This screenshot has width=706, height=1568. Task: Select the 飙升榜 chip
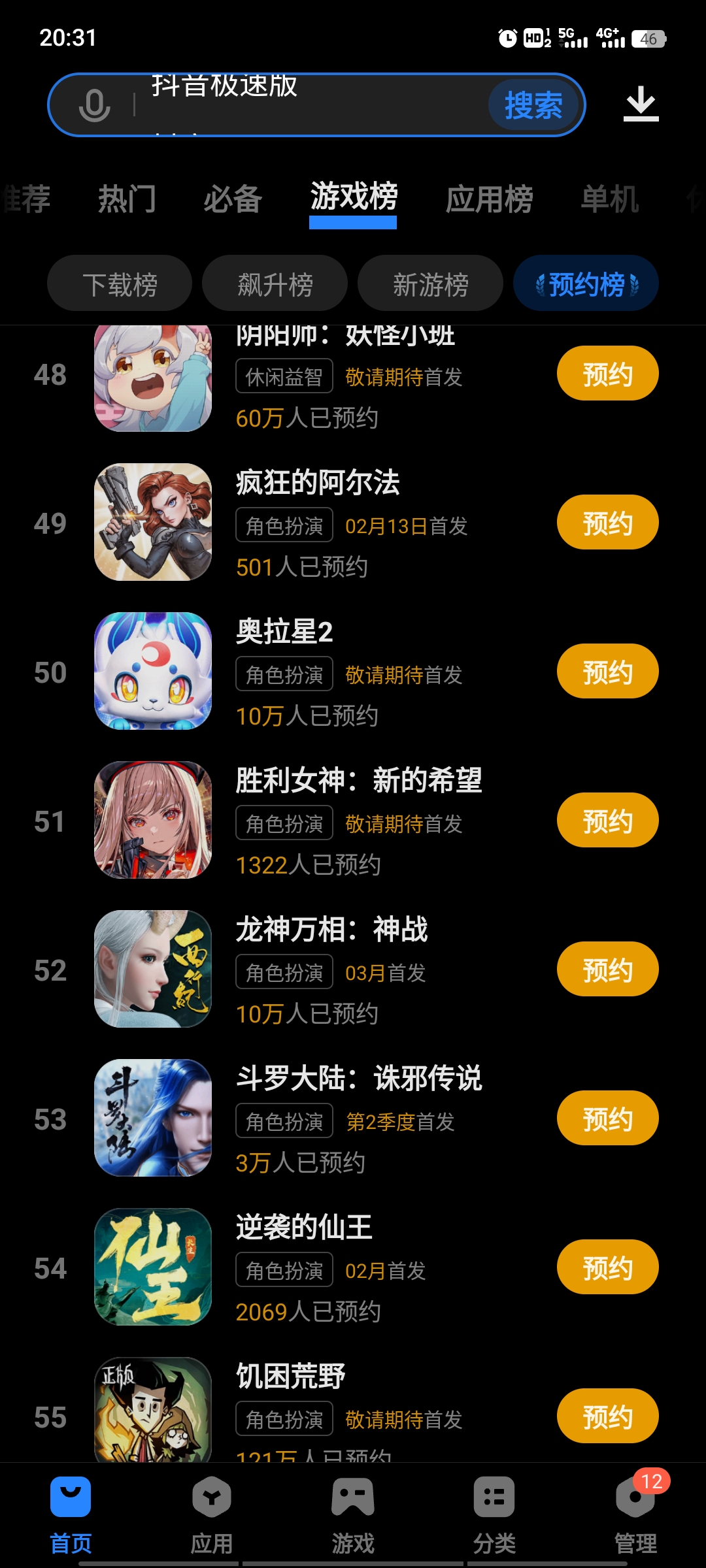(x=275, y=284)
